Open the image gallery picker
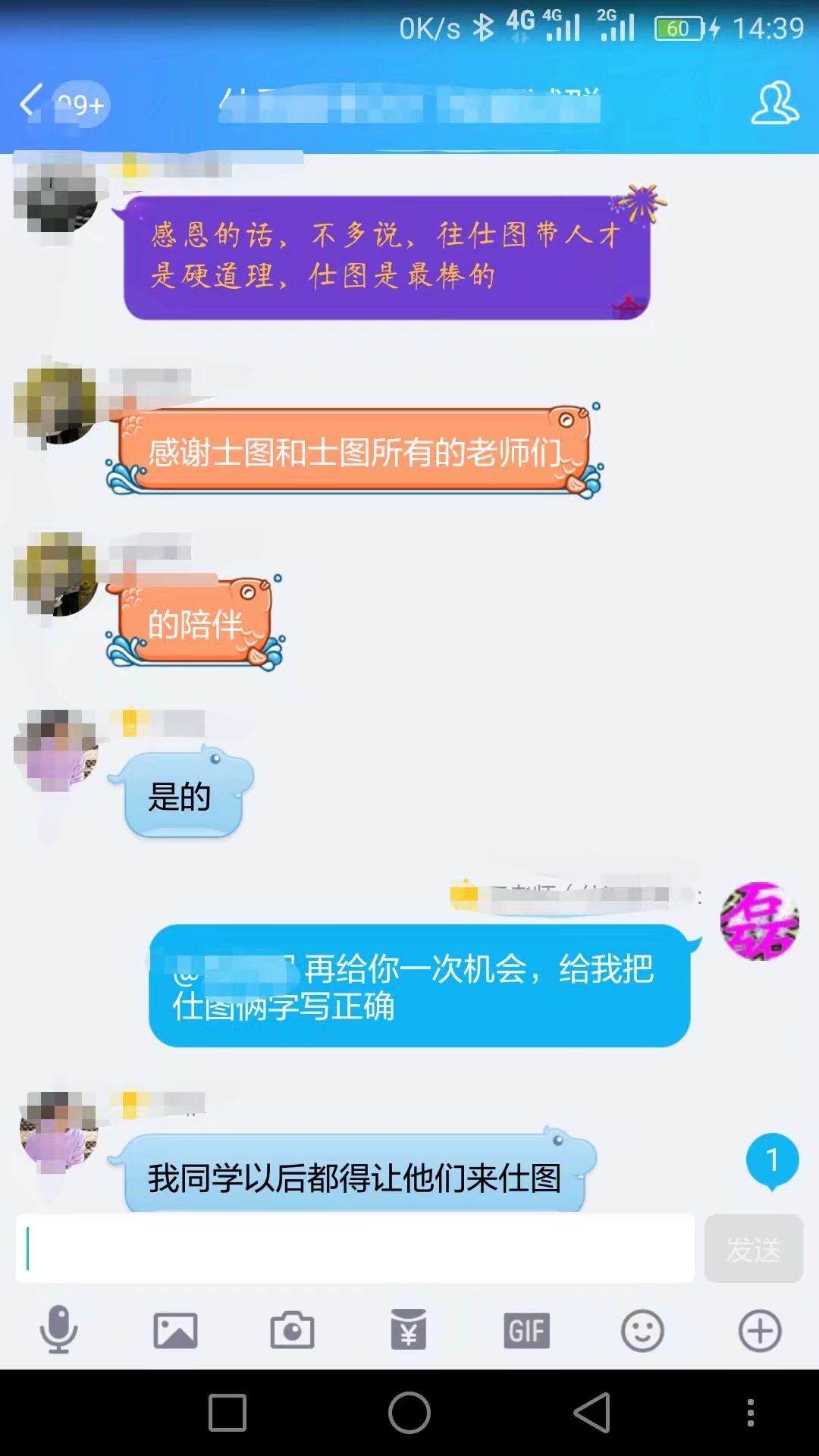 [175, 1330]
